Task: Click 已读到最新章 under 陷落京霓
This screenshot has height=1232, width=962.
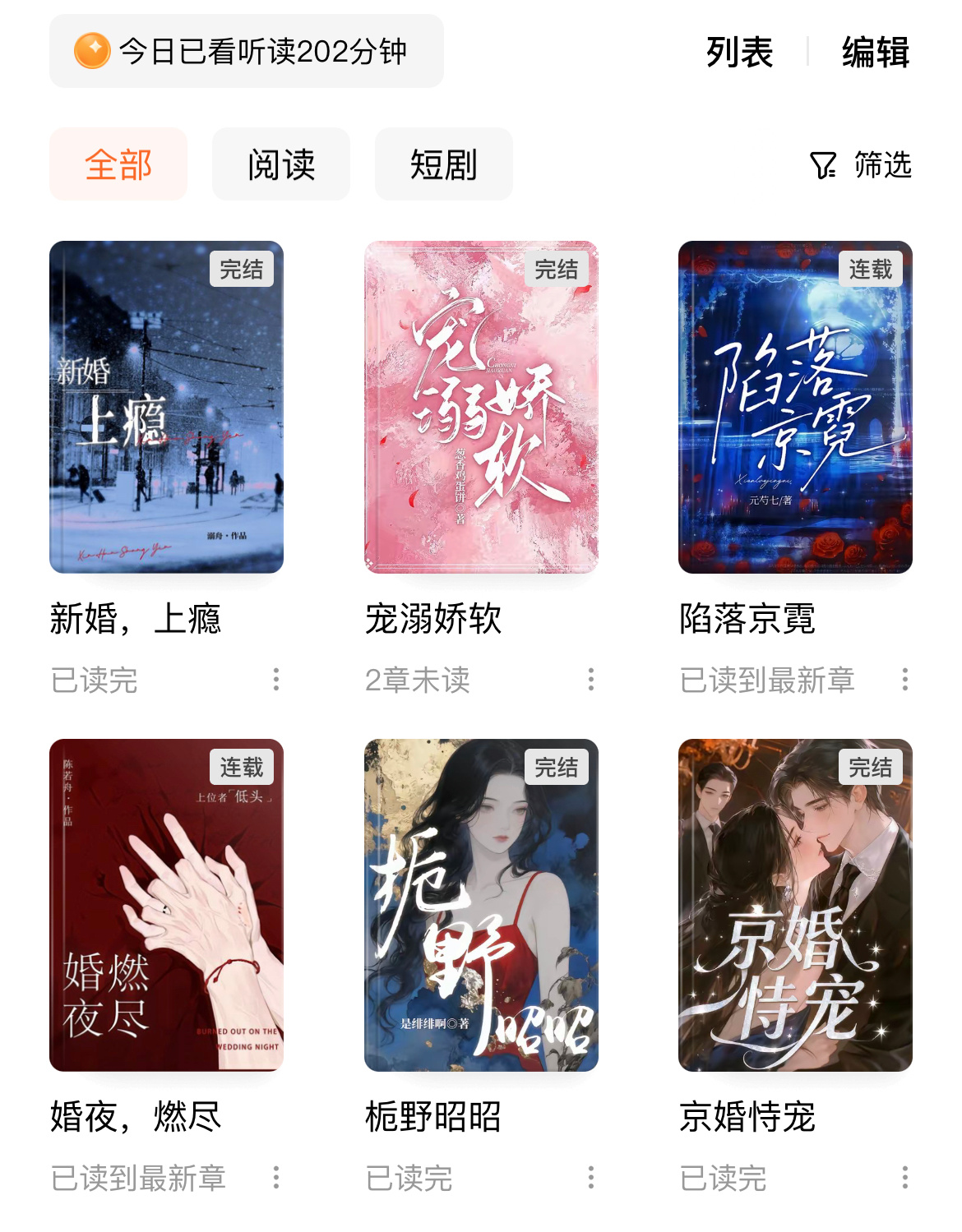Action: 767,679
